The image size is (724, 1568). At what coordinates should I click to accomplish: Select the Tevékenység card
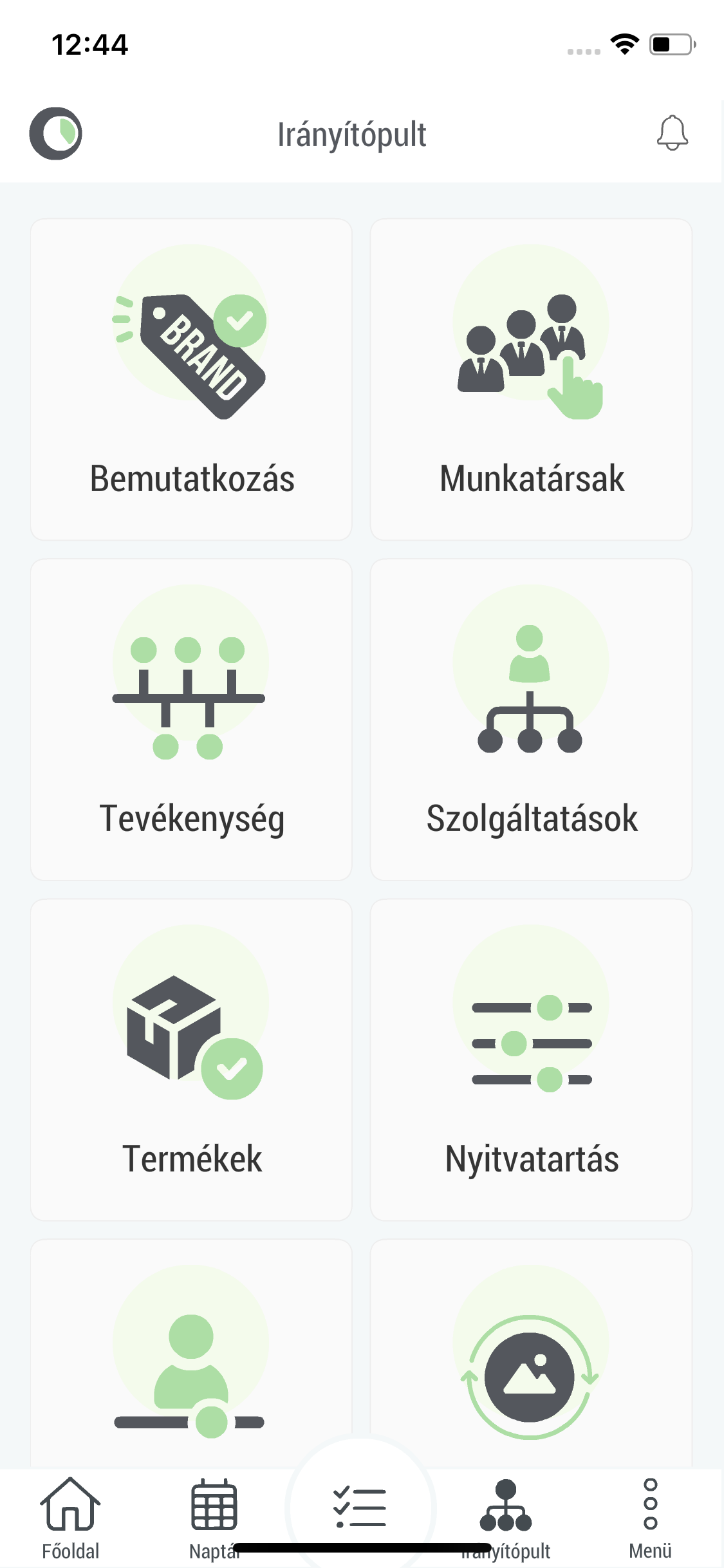191,720
